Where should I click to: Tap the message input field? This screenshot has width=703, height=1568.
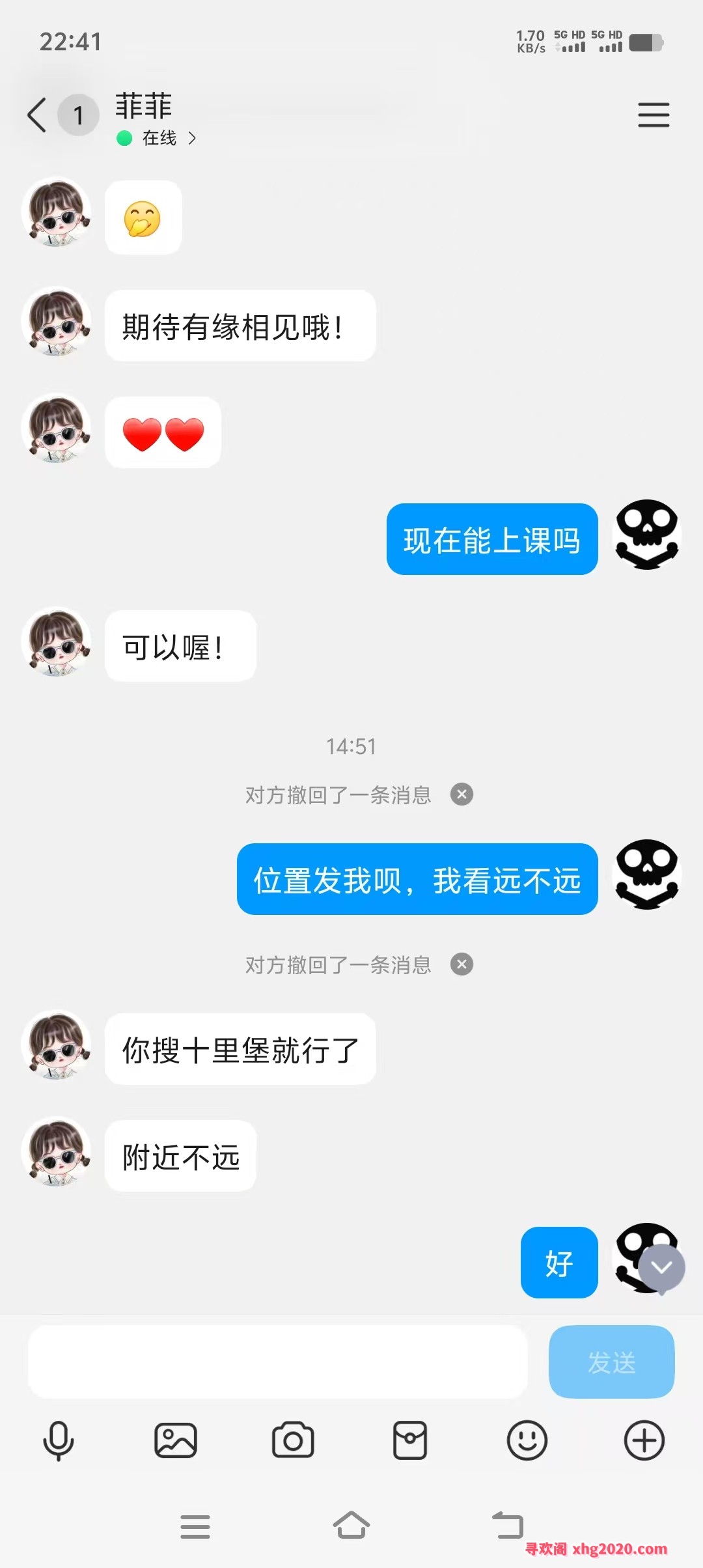pos(277,1362)
